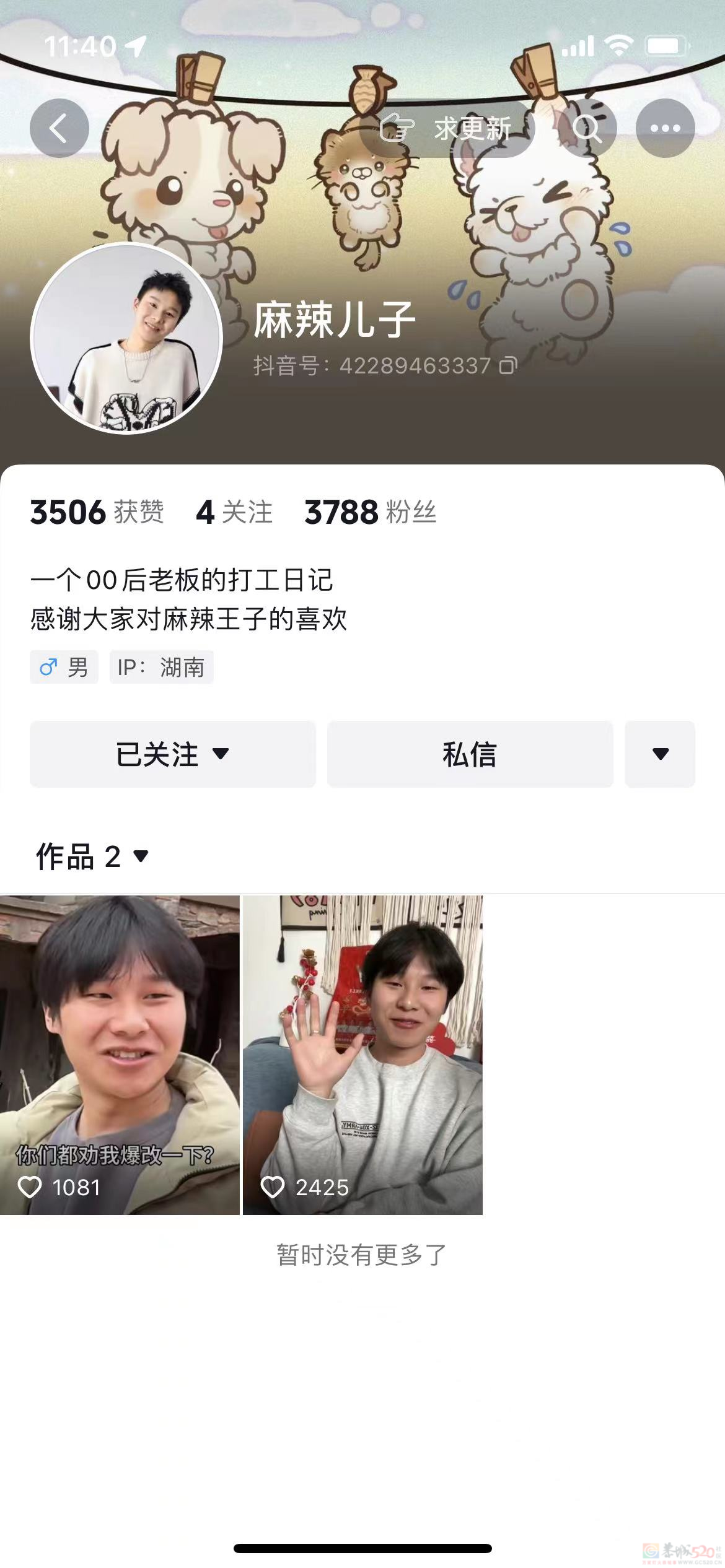Screen dimensions: 725x1568
Task: Open the standalone arrow dropdown beside 私信
Action: (660, 754)
